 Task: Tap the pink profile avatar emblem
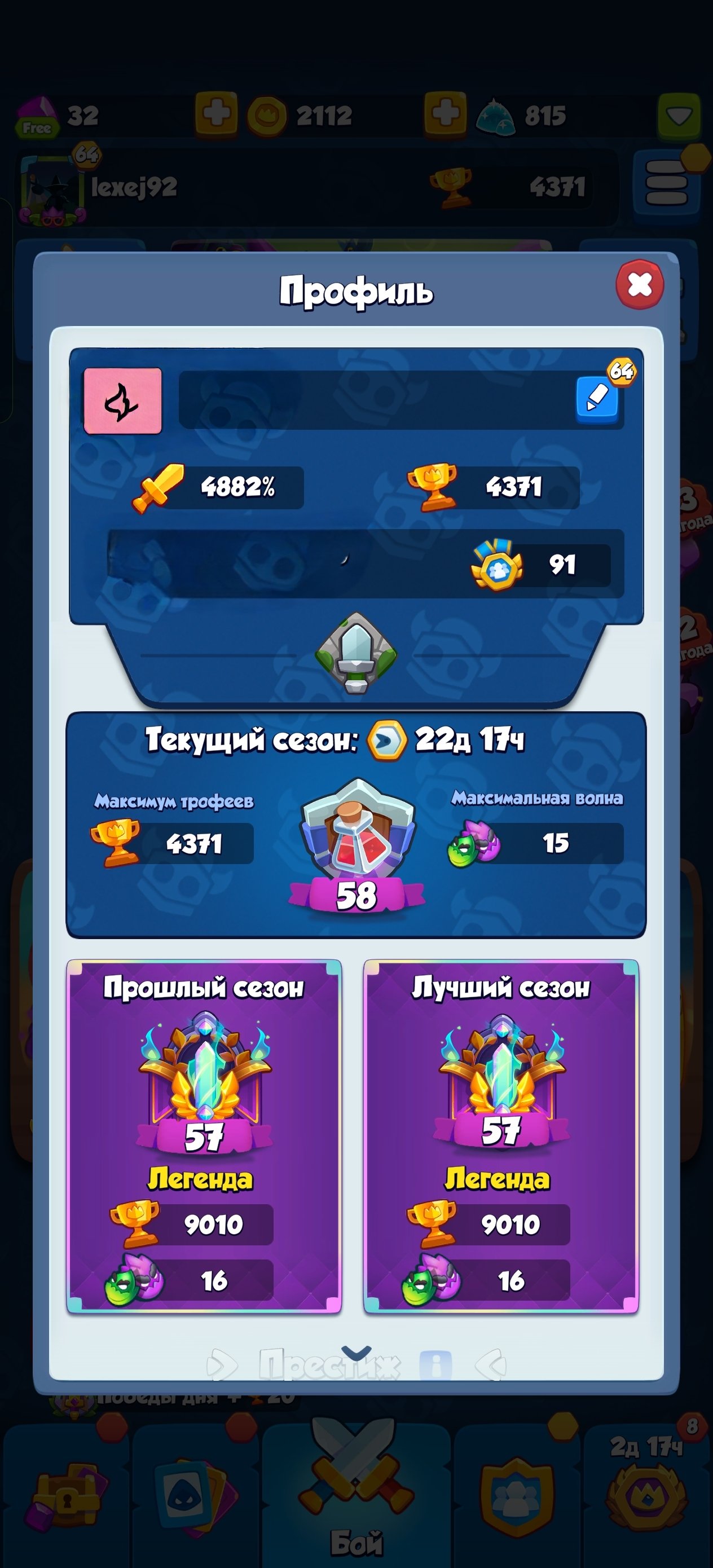[123, 400]
